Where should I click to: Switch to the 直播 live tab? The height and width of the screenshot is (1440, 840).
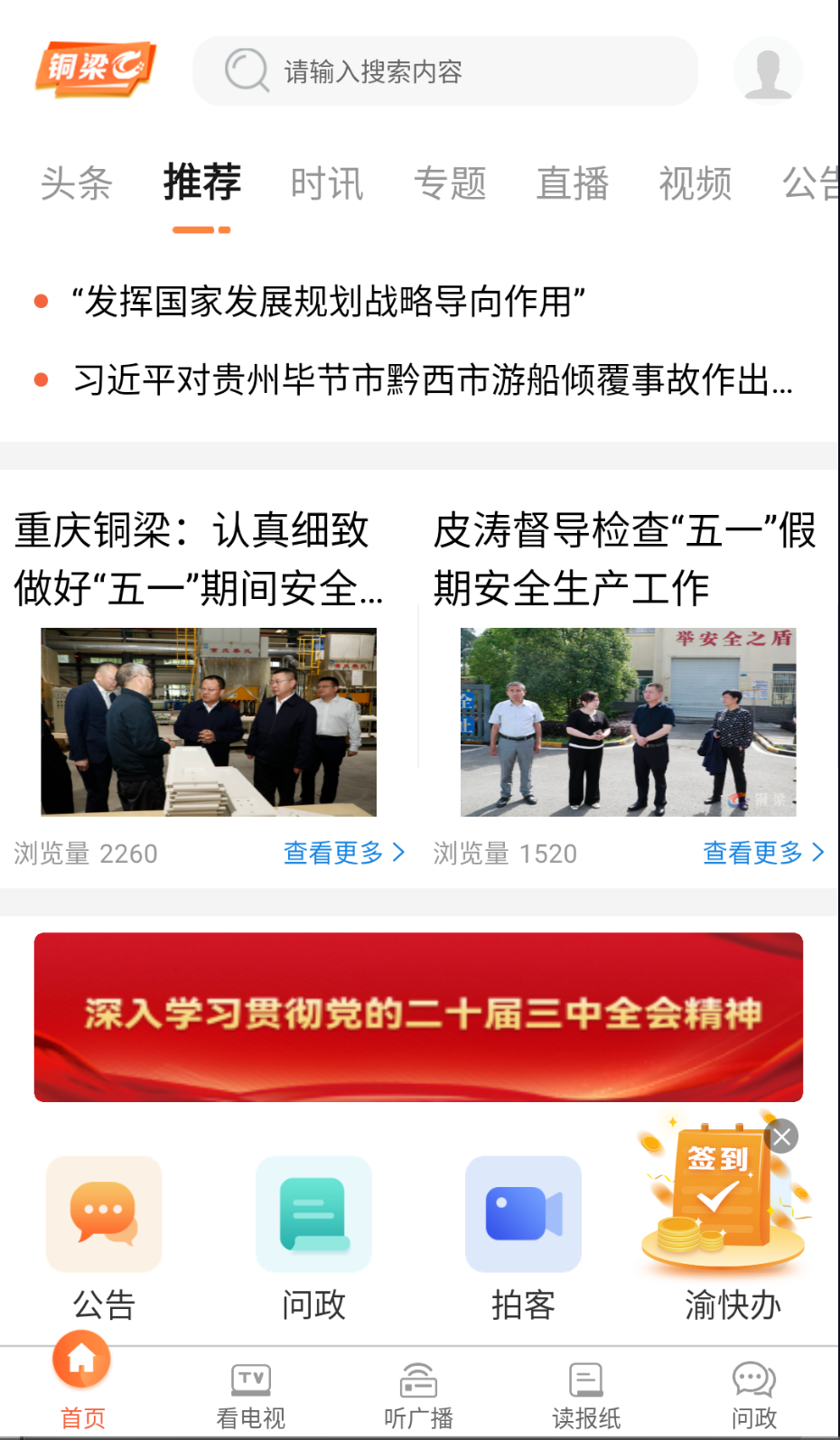coord(572,185)
